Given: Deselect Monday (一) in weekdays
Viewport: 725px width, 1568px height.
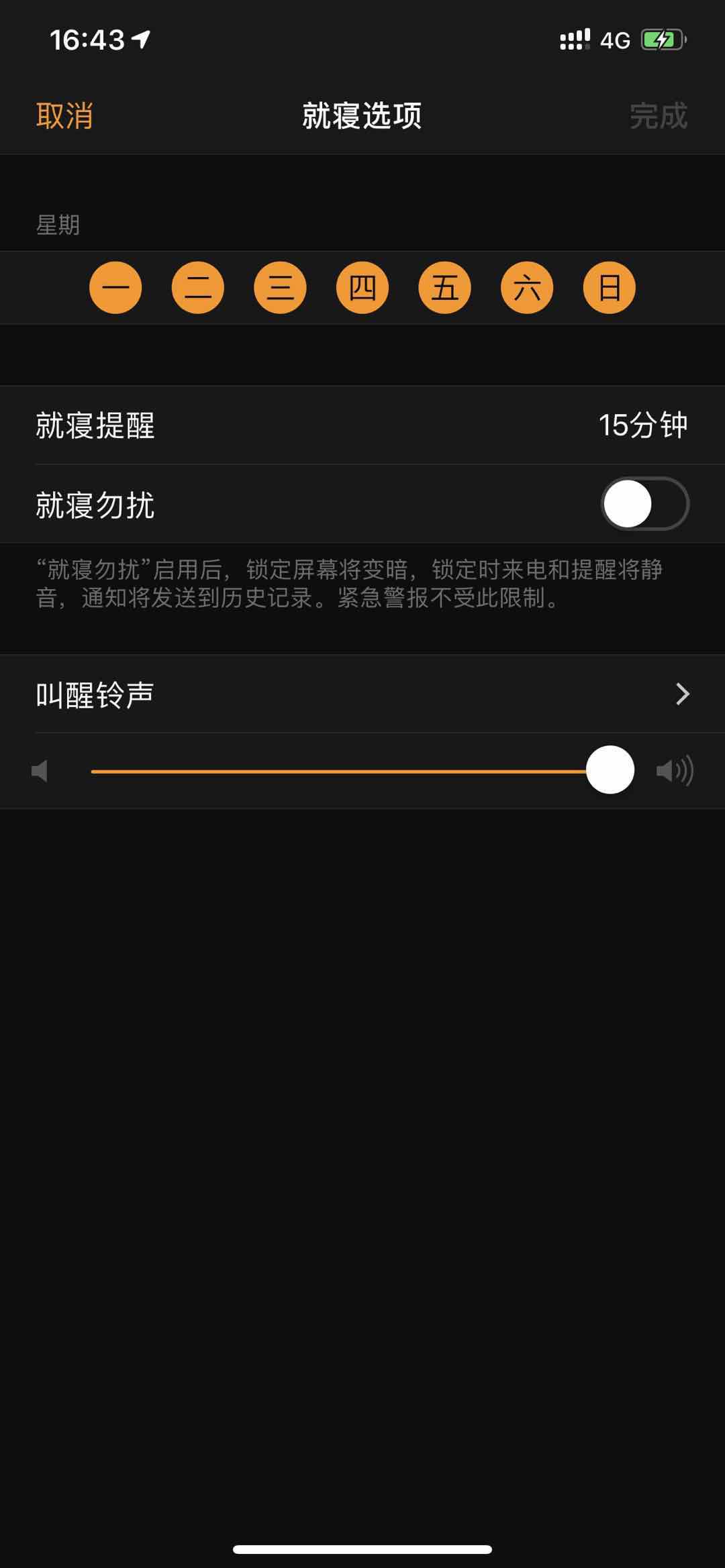Looking at the screenshot, I should [115, 288].
